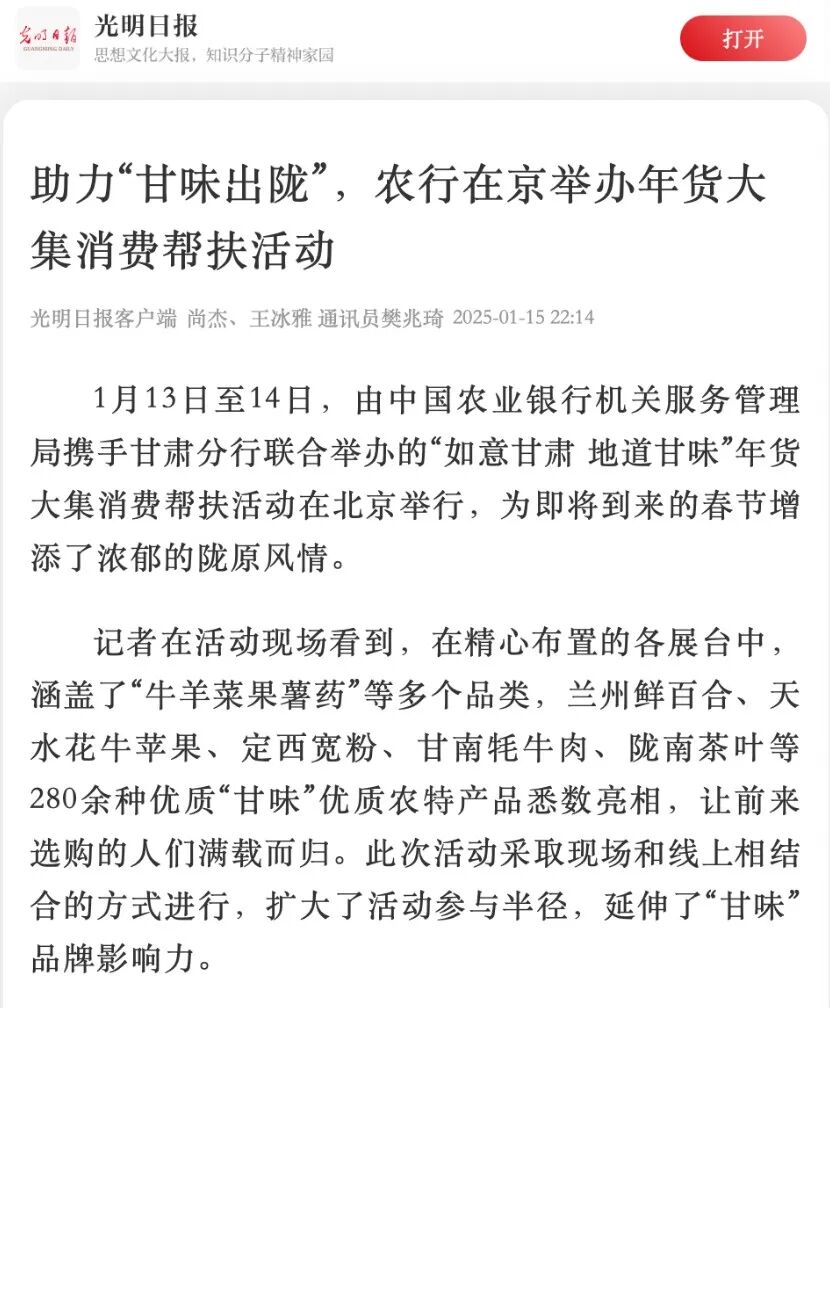Tap the red 打开 button to open the app
Image resolution: width=830 pixels, height=1296 pixels.
click(x=742, y=39)
